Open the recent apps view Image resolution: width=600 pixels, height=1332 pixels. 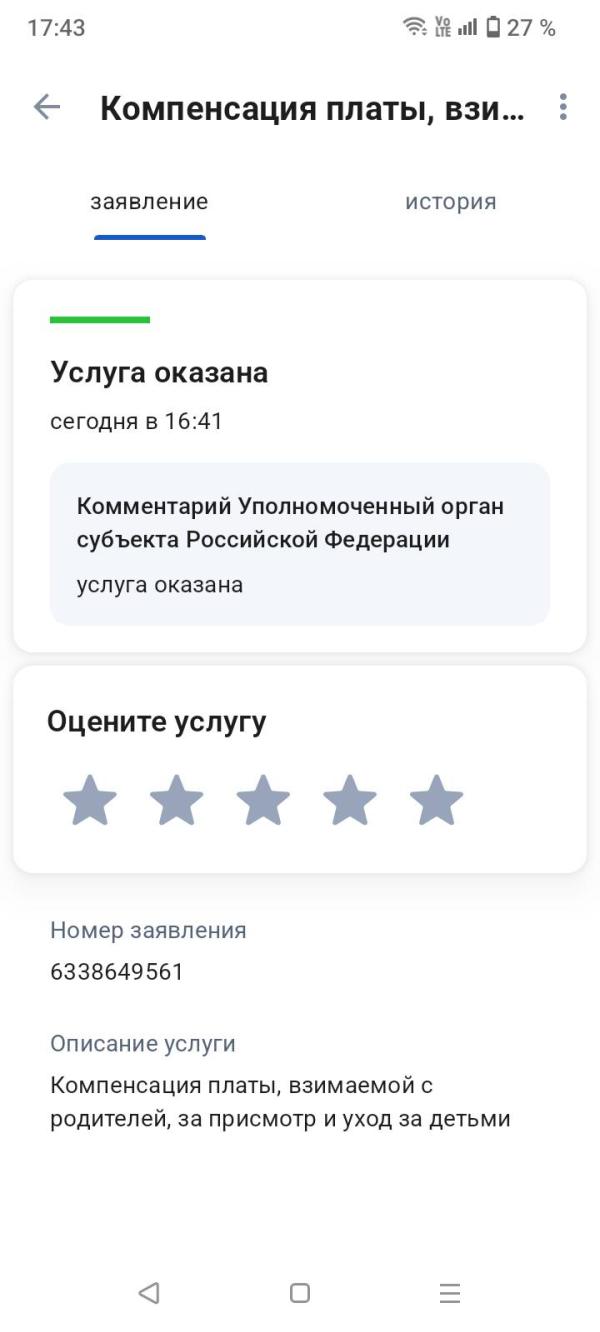(x=450, y=1293)
